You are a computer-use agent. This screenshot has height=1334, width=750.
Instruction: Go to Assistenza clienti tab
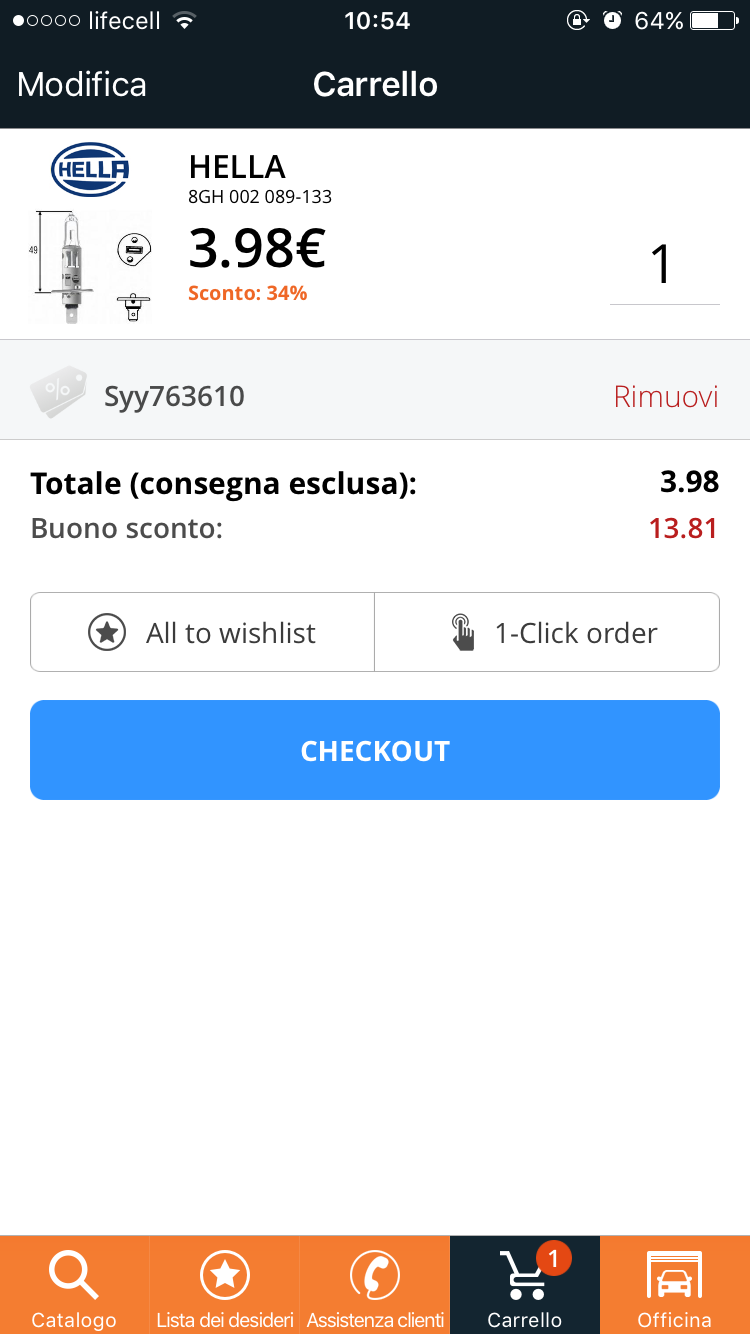pos(375,1285)
